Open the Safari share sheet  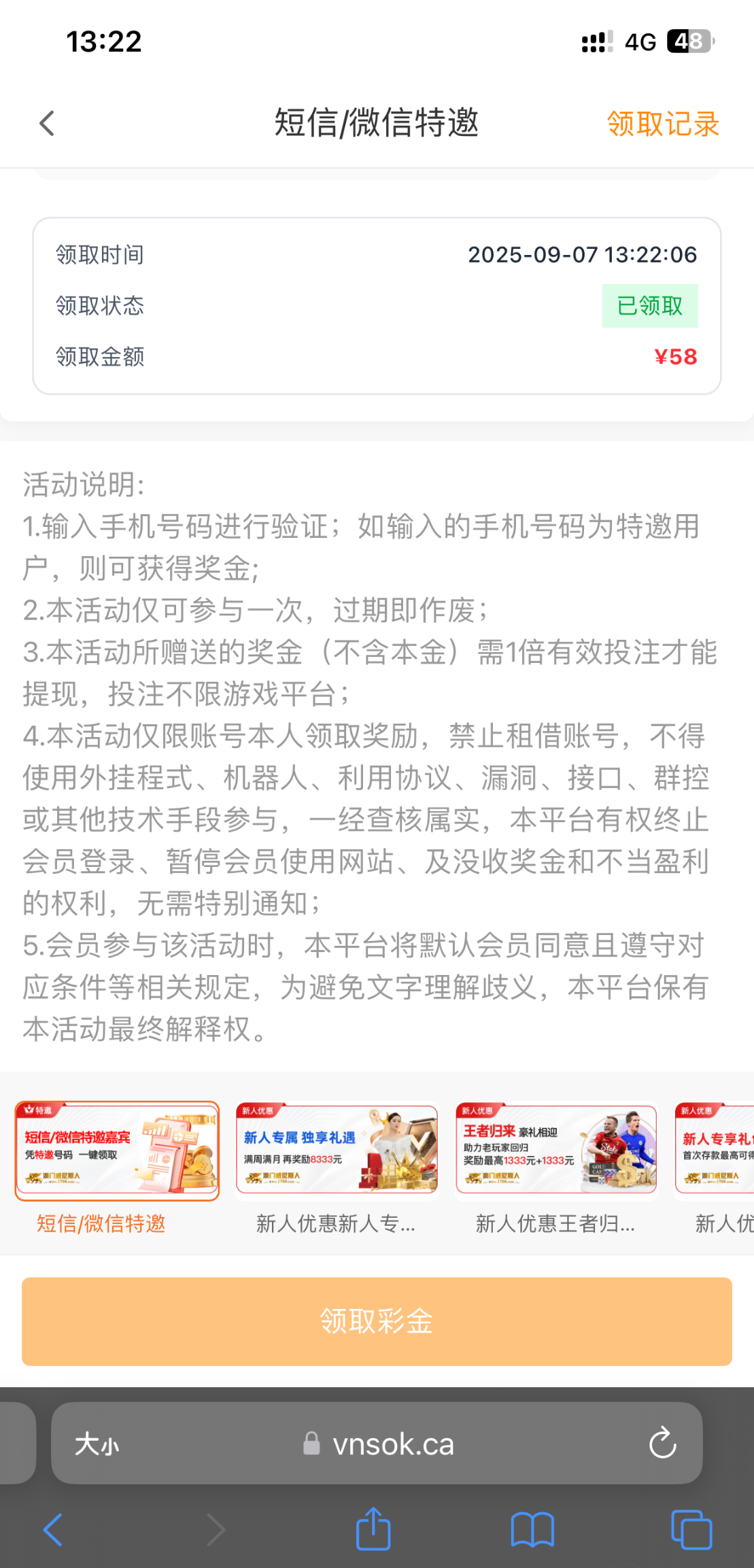(373, 1530)
